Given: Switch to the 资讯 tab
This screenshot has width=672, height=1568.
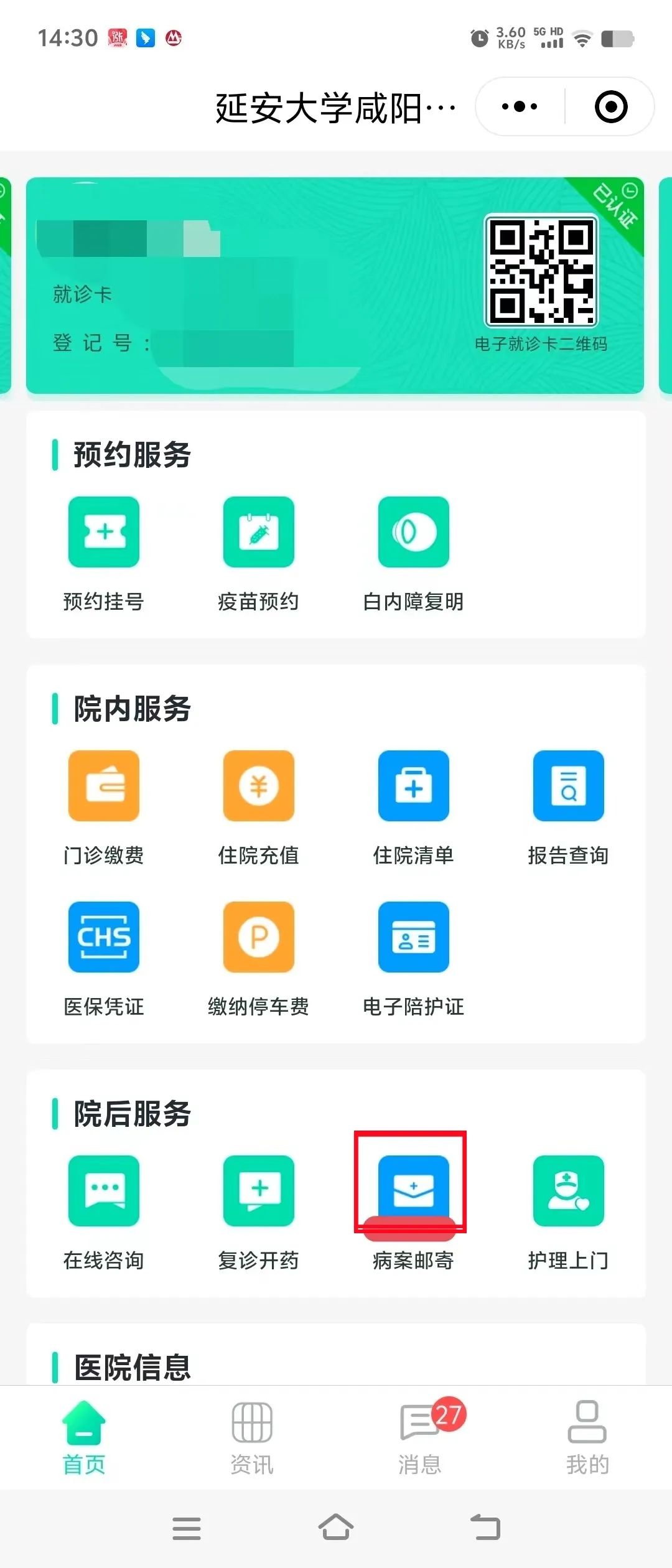Looking at the screenshot, I should pos(252,1437).
